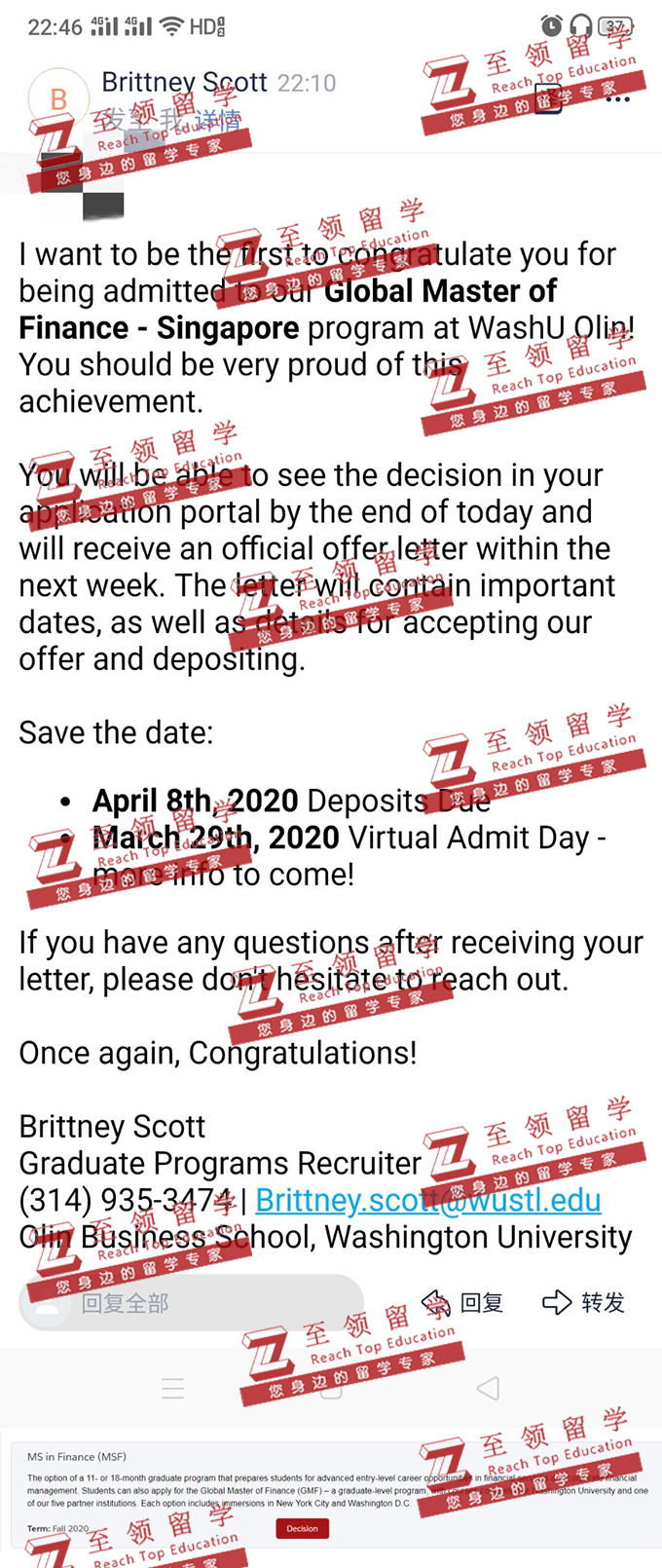Reply to the email with 回复
662x1568 pixels.
click(463, 1302)
